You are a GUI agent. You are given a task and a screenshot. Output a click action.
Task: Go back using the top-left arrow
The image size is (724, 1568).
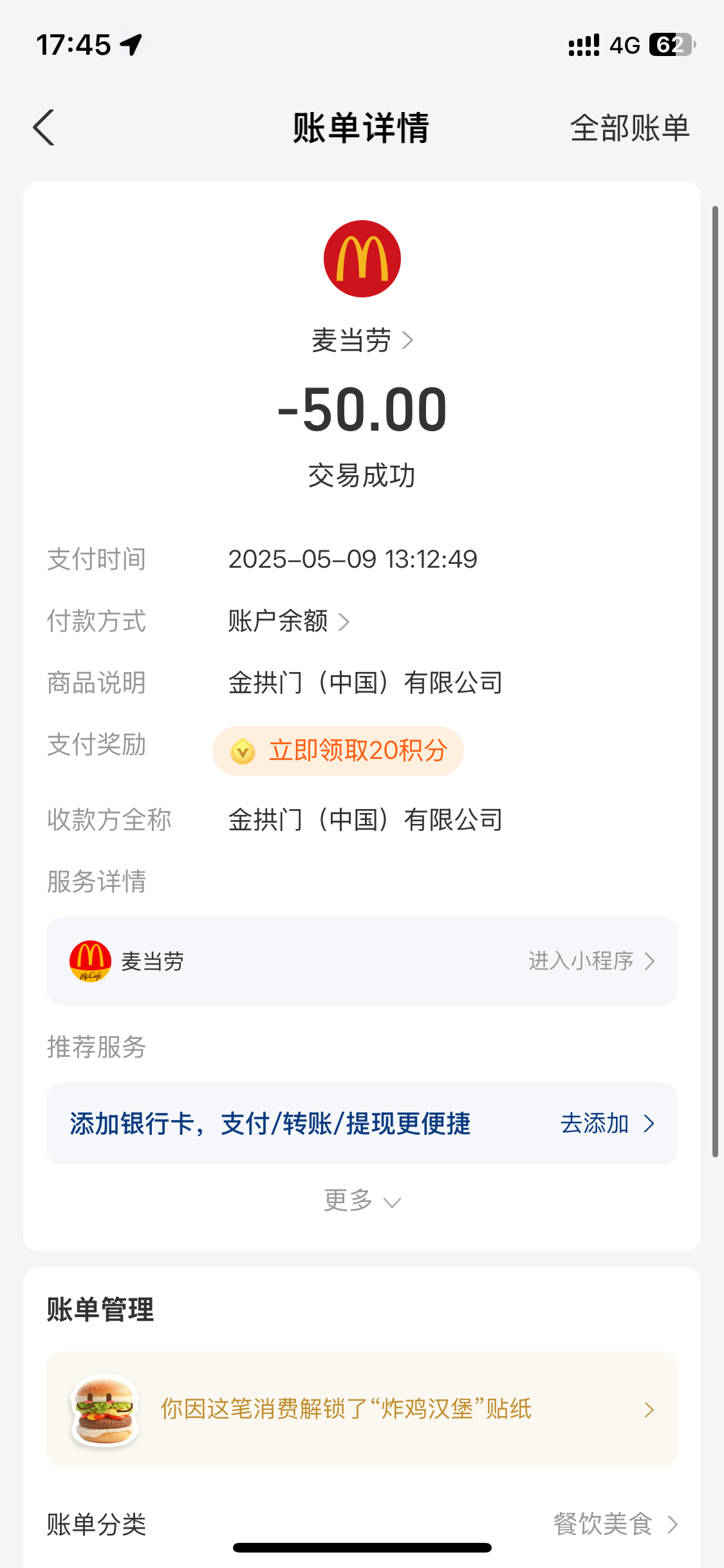[44, 127]
